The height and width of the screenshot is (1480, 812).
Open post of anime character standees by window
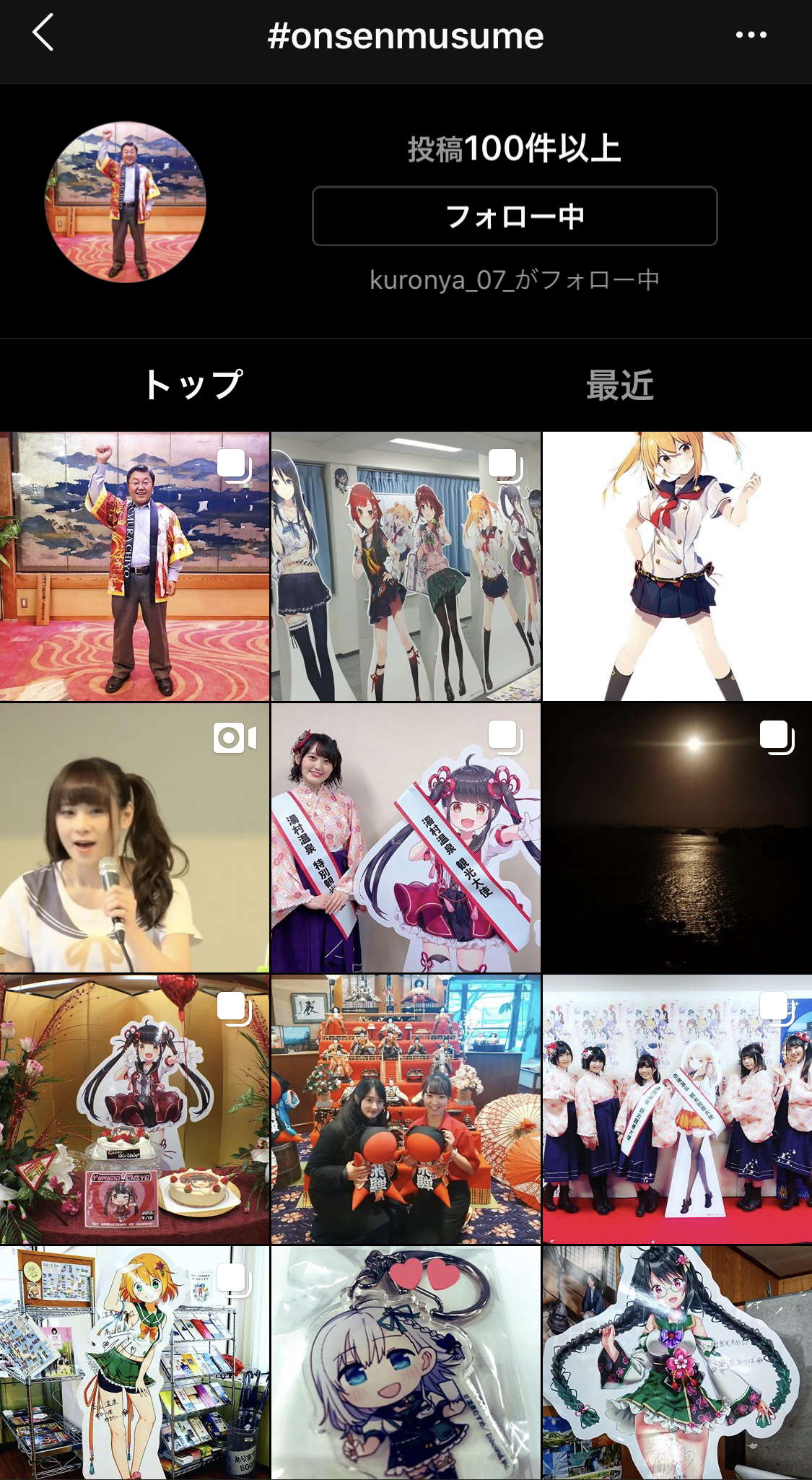(x=406, y=566)
